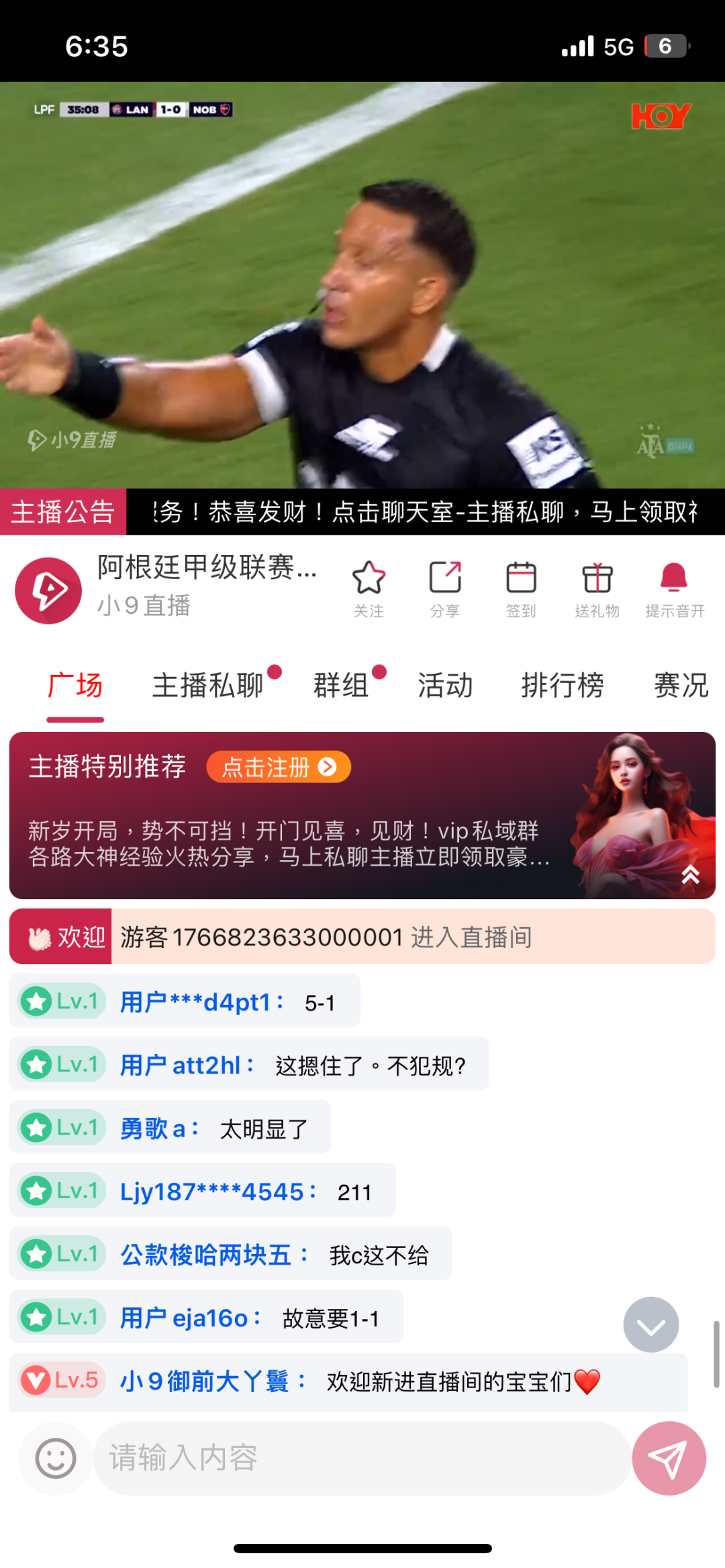View the 排行榜 tab

[x=563, y=686]
